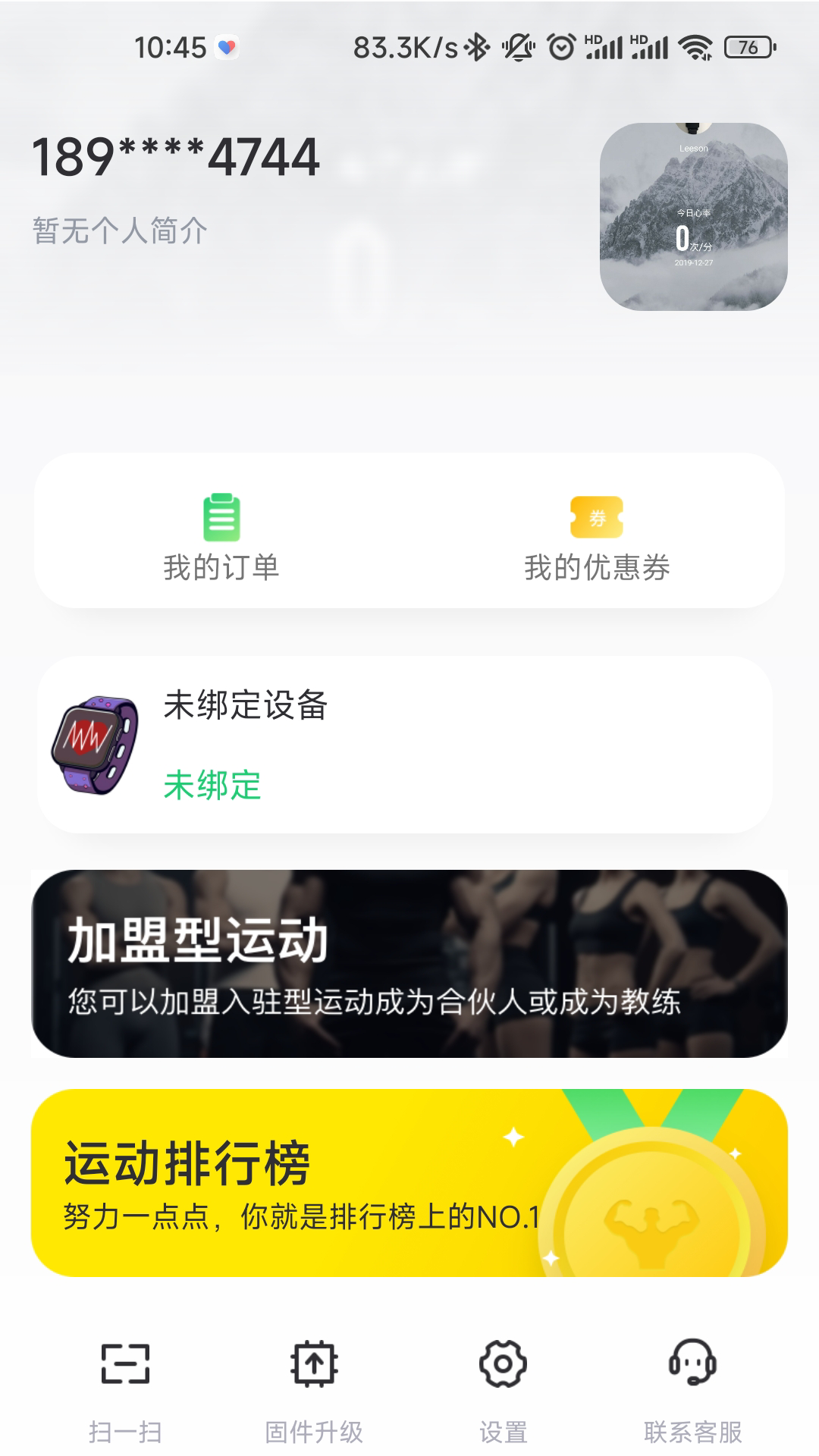This screenshot has width=819, height=1456.
Task: Tap the 未绑定 bind device link
Action: [x=211, y=786]
